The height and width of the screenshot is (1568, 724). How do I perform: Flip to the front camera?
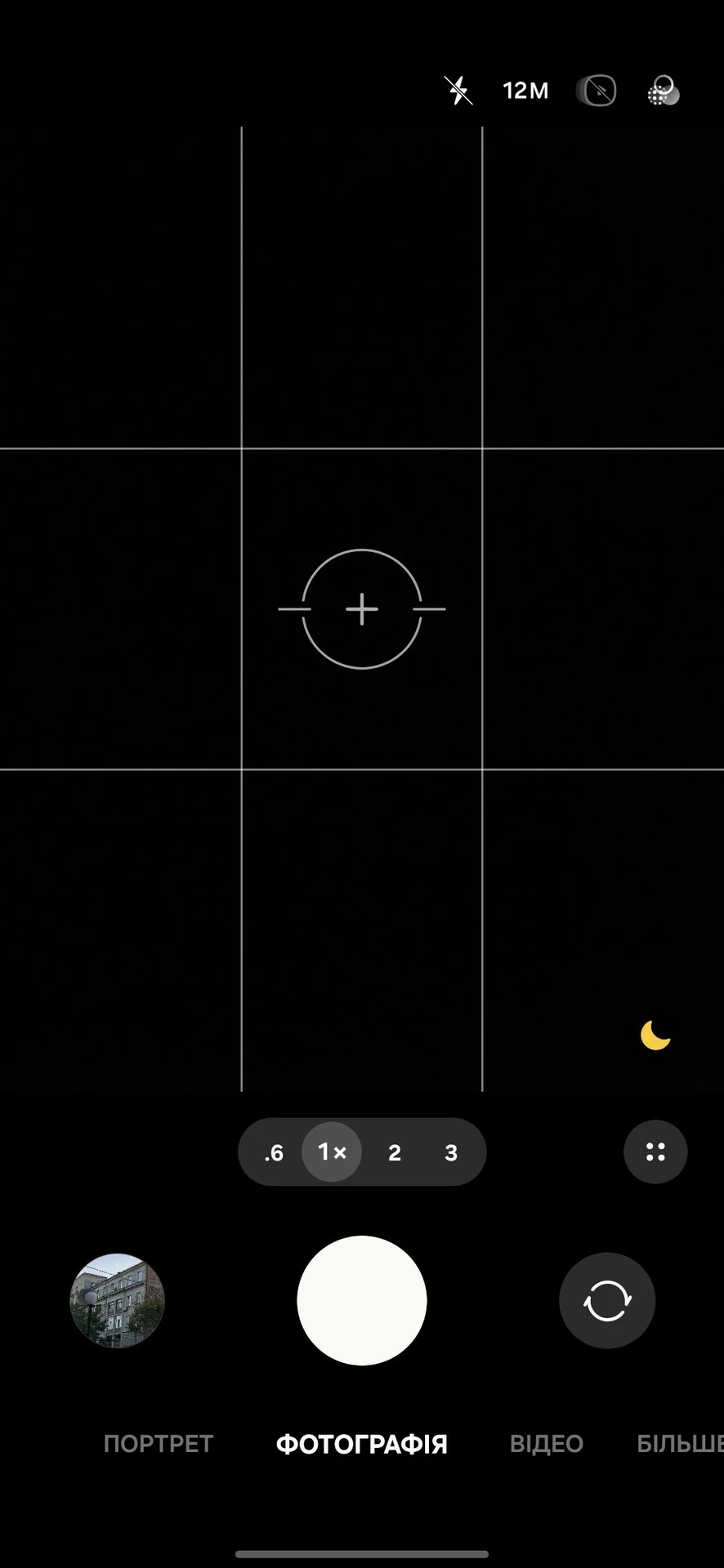tap(607, 1300)
